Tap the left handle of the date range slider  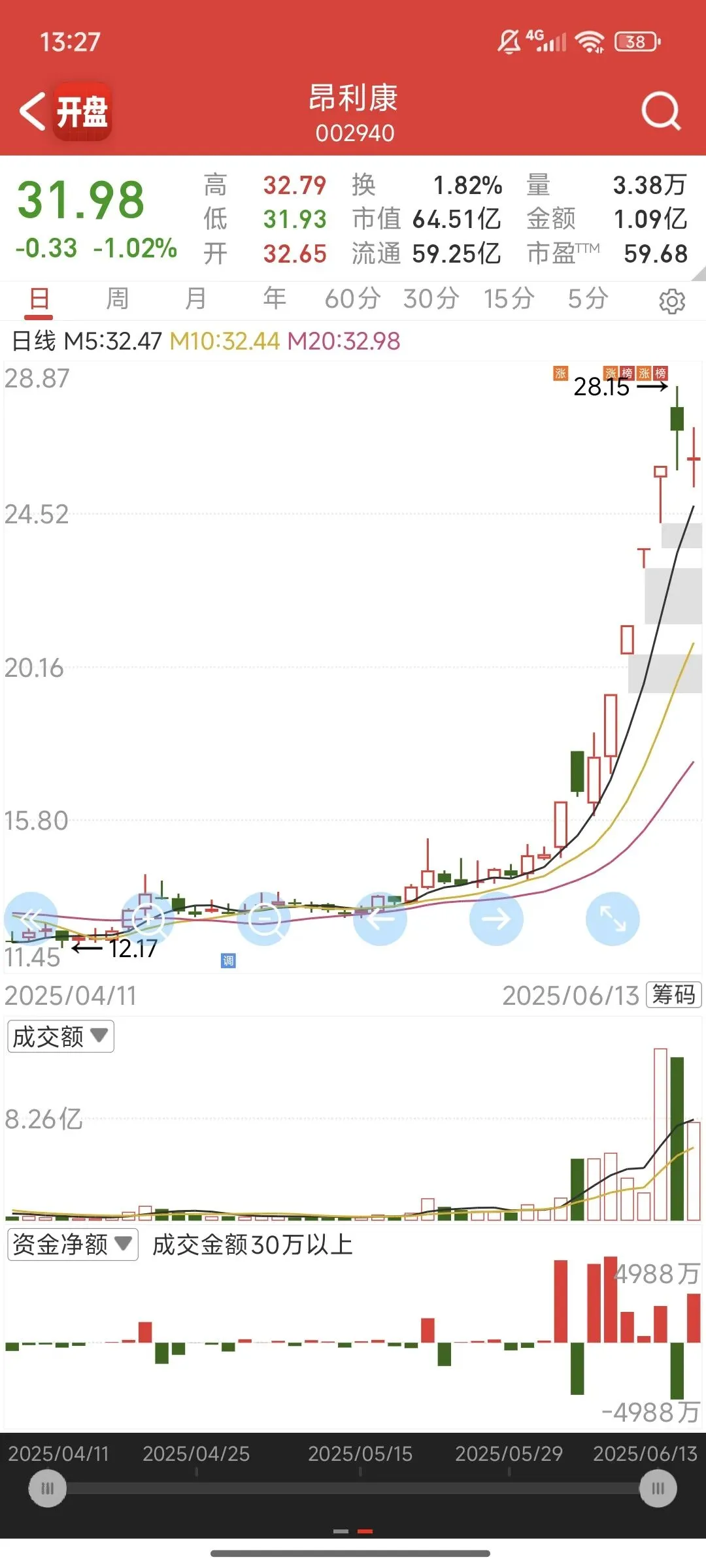click(48, 1488)
